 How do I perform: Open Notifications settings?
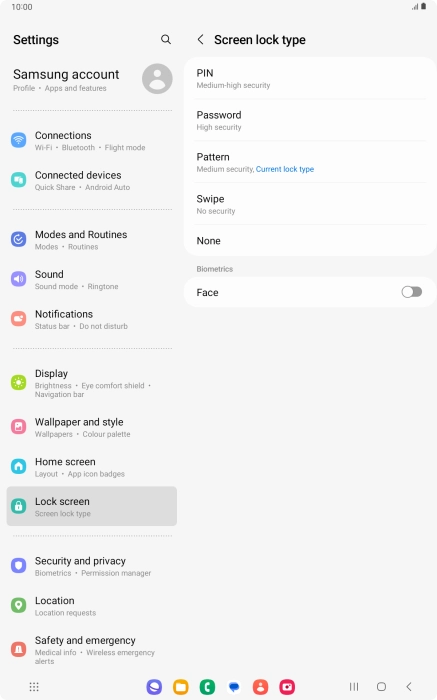pos(92,319)
